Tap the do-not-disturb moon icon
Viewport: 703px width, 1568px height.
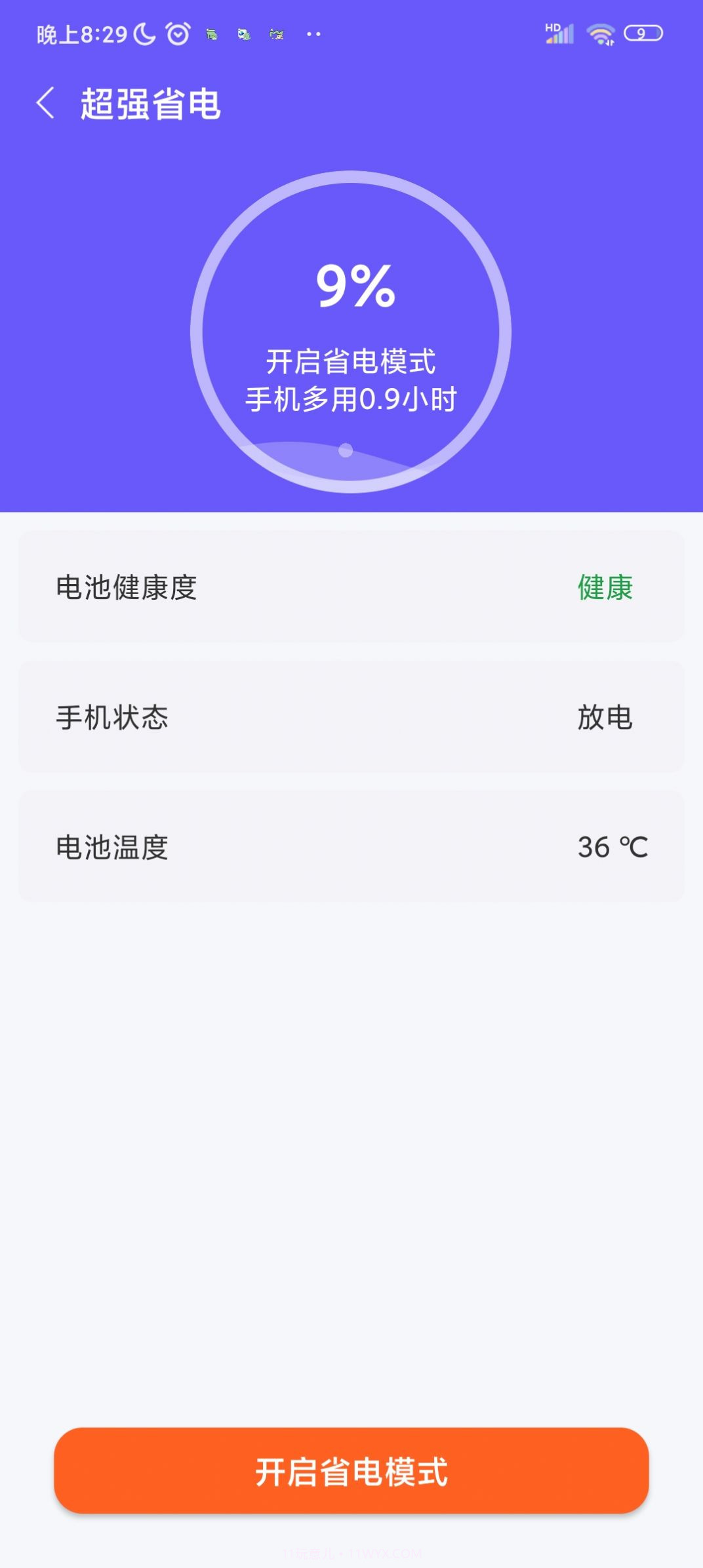(x=144, y=32)
